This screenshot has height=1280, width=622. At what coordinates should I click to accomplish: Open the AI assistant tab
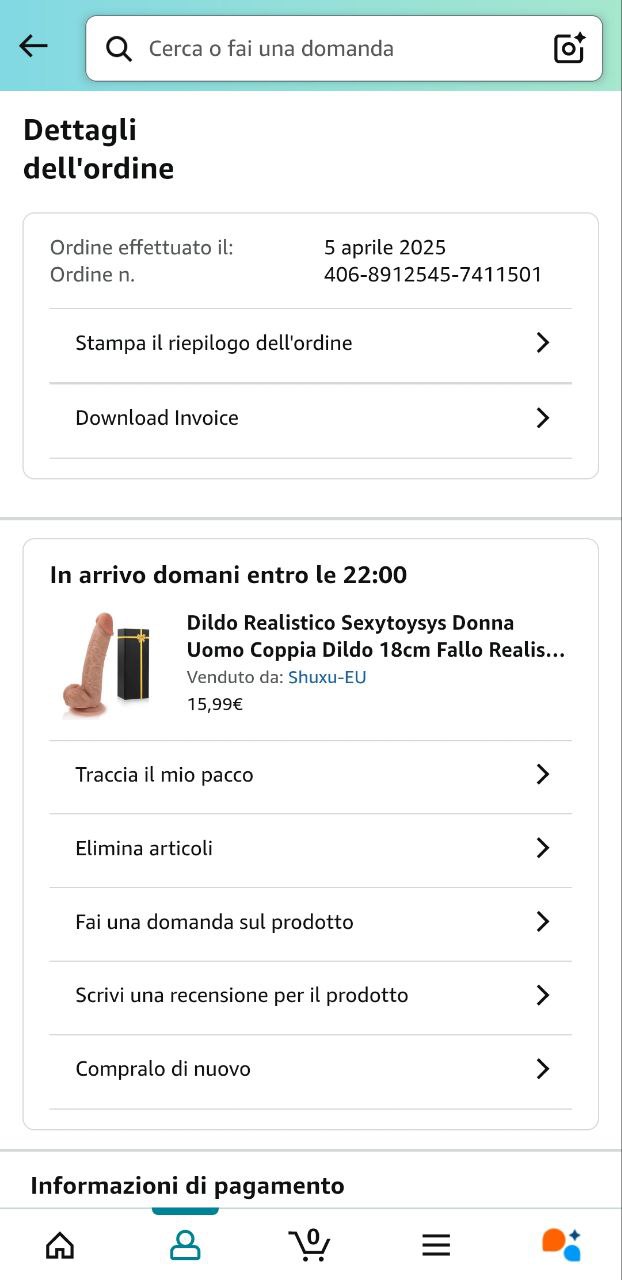tap(561, 1245)
